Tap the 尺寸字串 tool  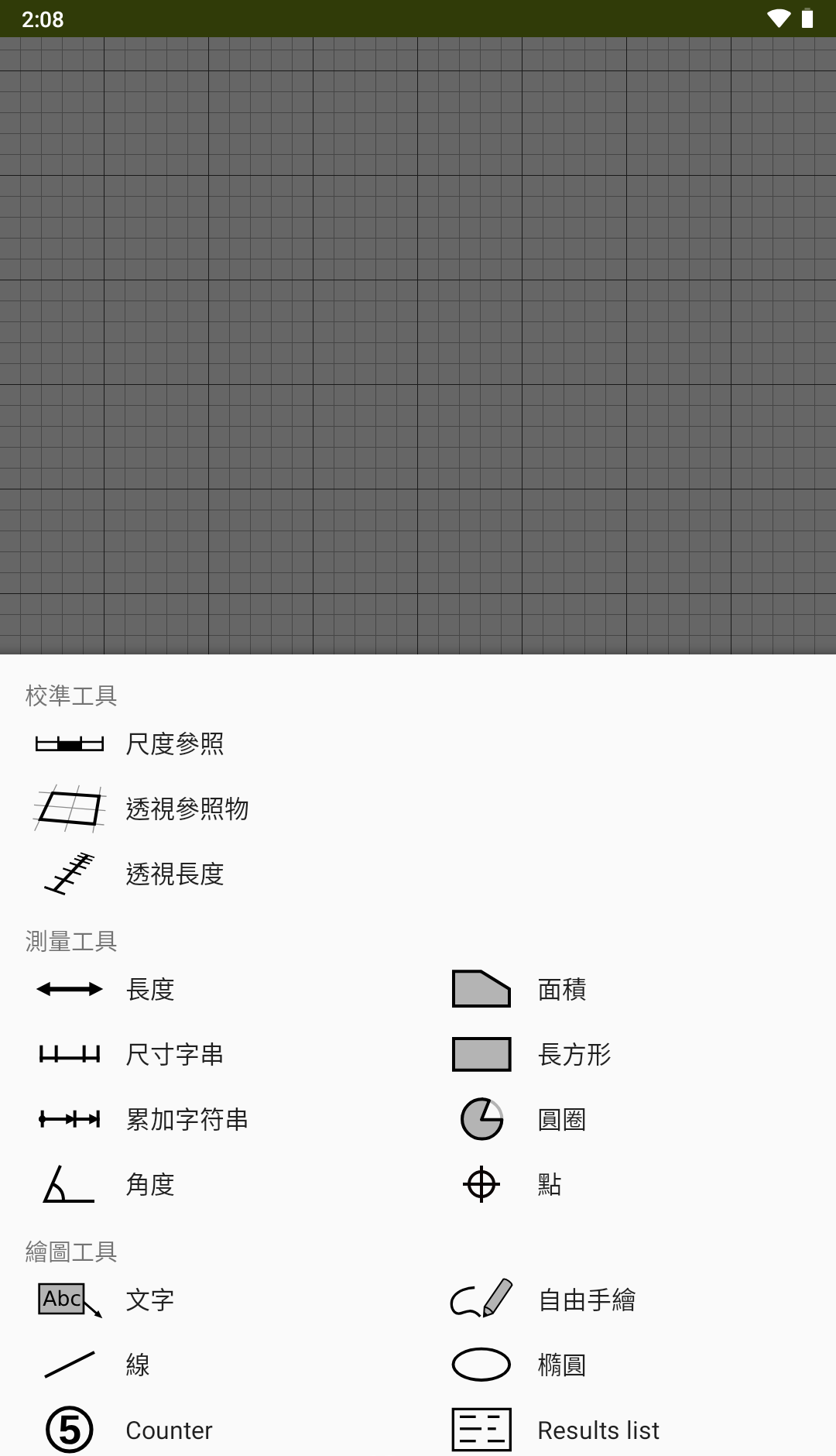(x=174, y=1055)
